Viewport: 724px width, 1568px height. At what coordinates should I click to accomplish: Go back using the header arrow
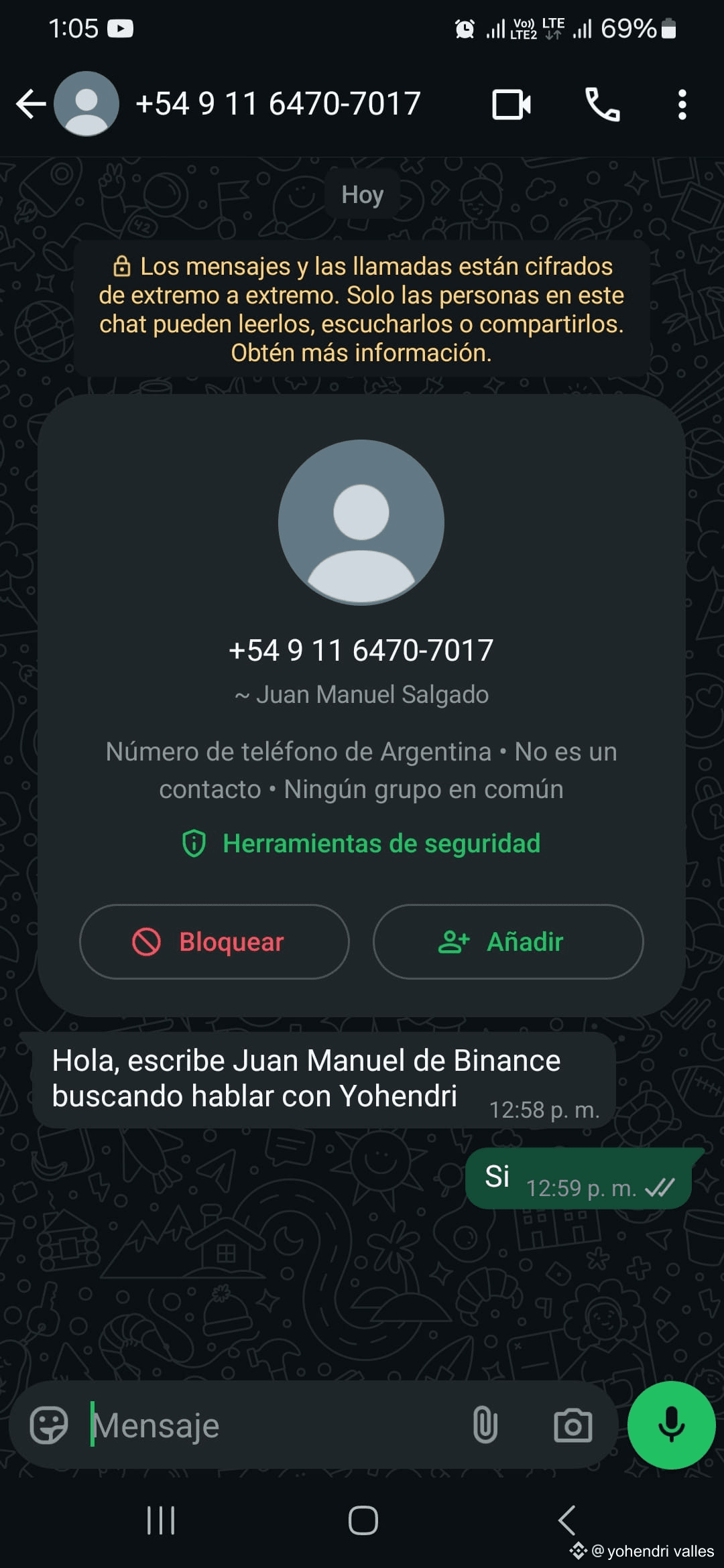click(31, 105)
